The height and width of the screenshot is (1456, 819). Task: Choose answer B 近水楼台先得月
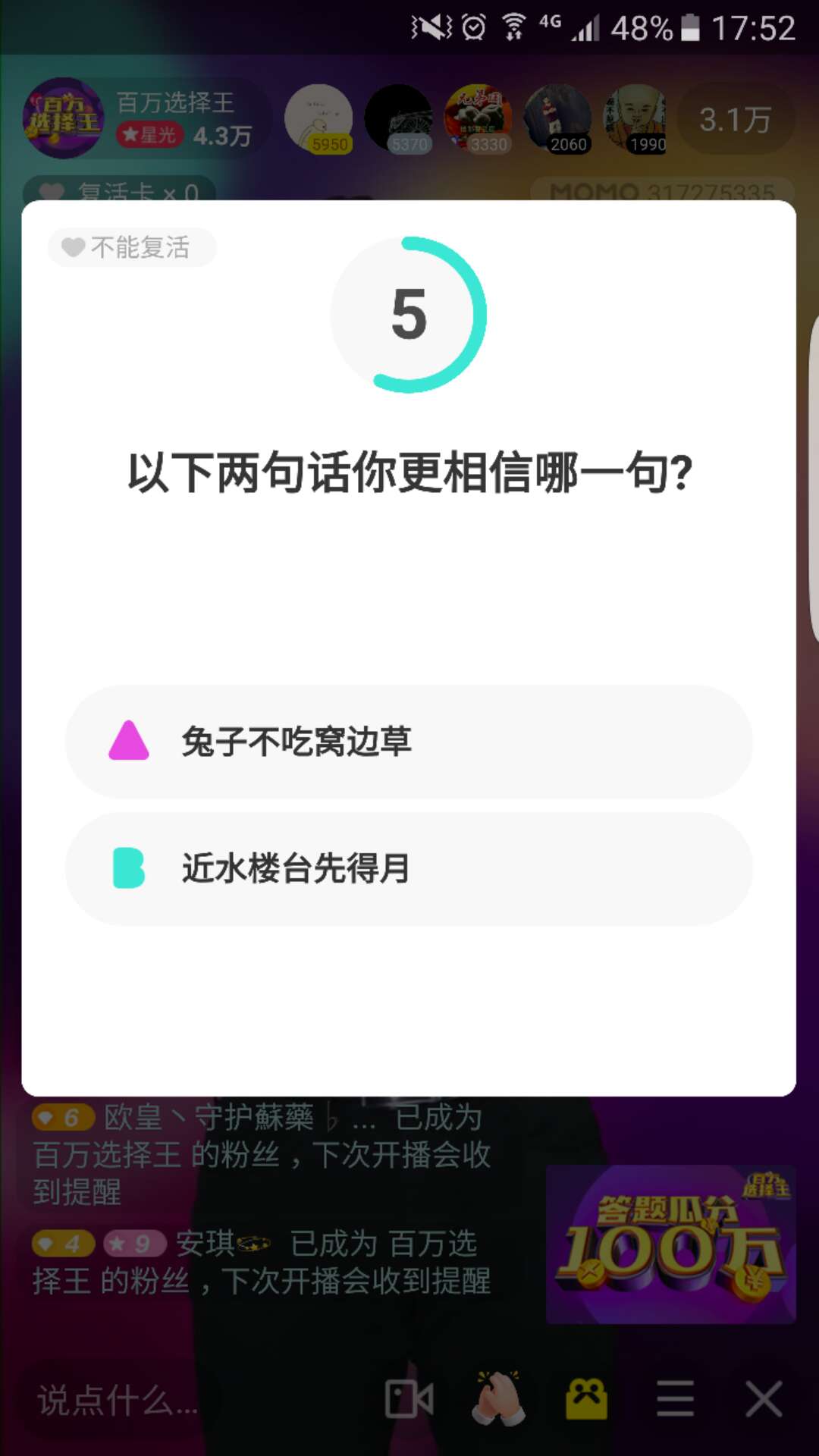[408, 869]
